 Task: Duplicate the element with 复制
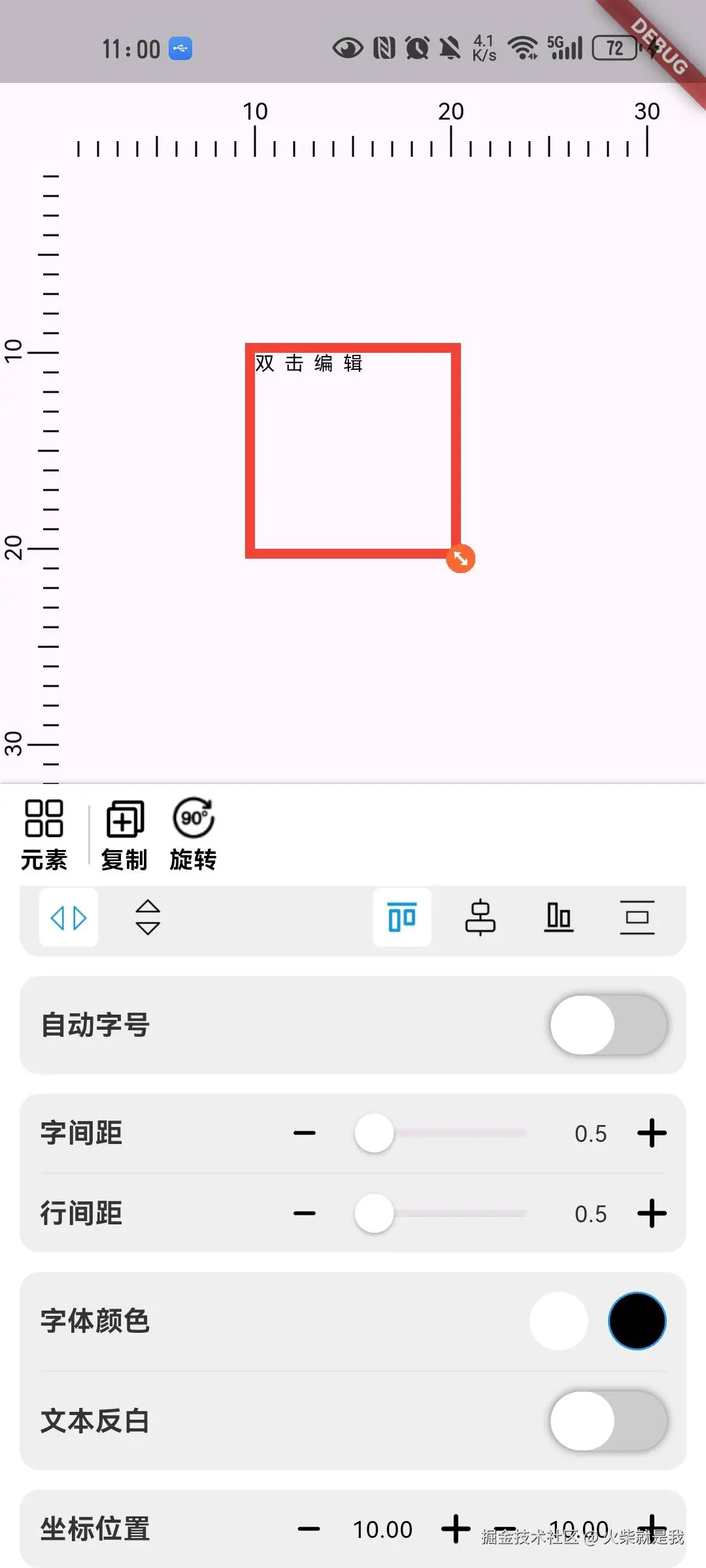pyautogui.click(x=124, y=834)
